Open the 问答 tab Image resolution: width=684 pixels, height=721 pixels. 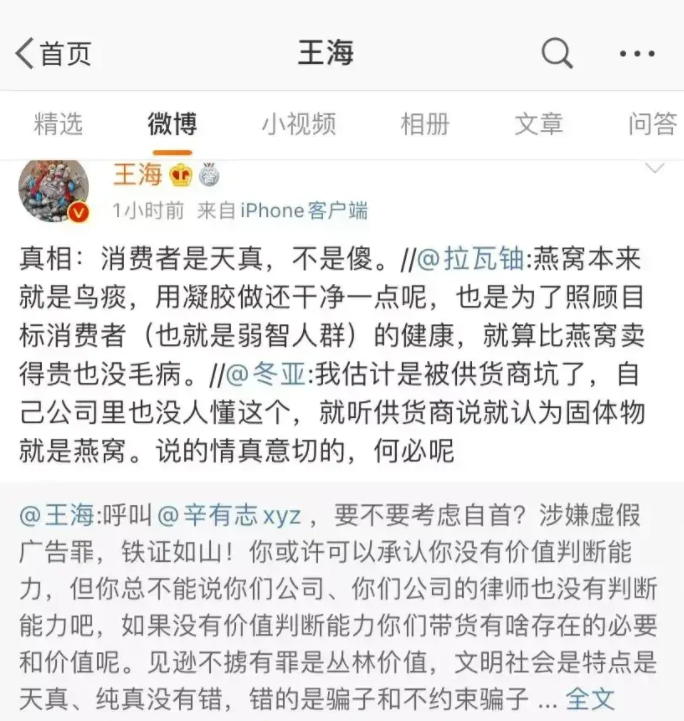point(653,124)
